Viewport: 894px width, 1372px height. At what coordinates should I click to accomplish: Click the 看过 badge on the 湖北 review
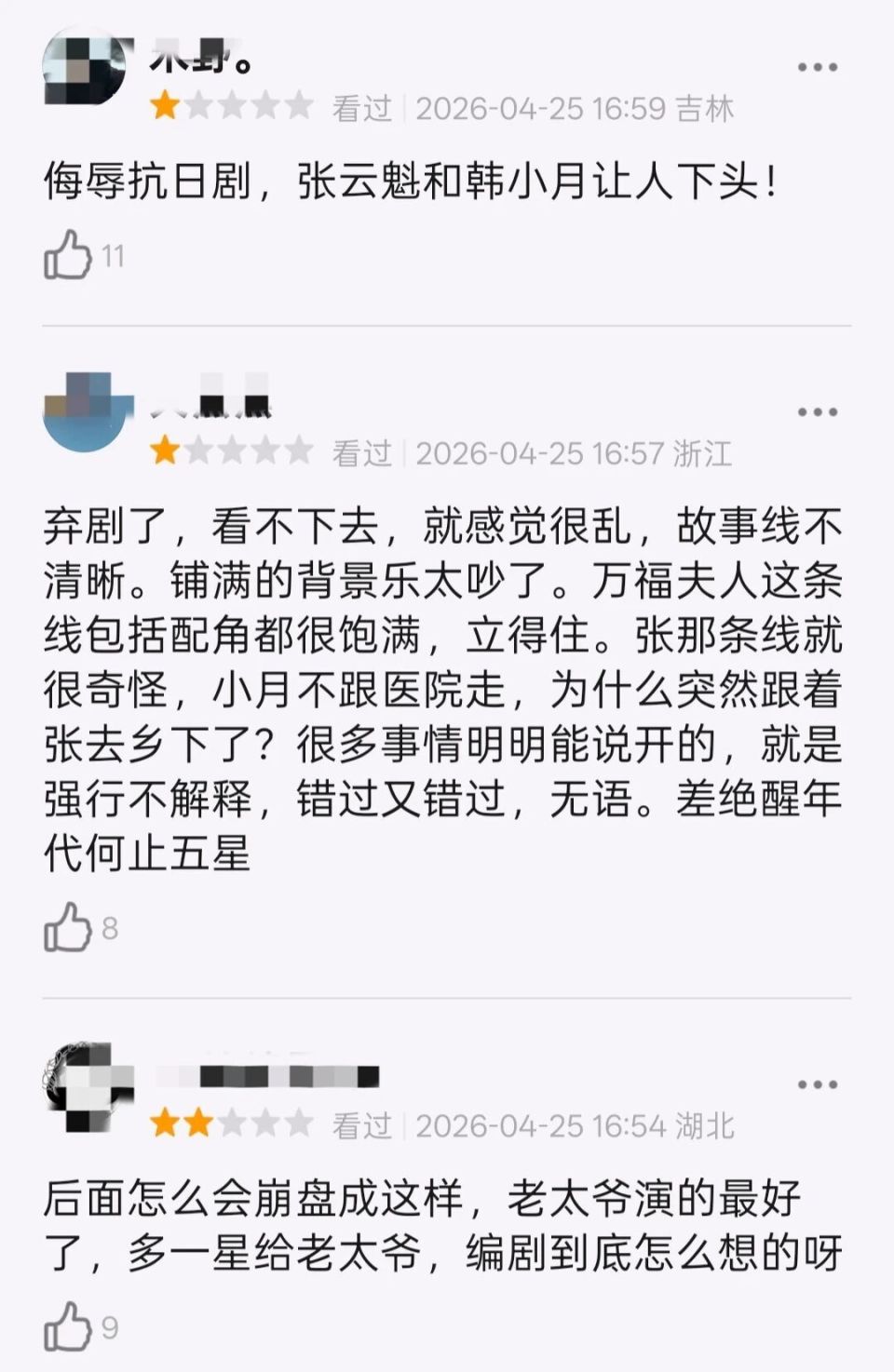tap(363, 1124)
